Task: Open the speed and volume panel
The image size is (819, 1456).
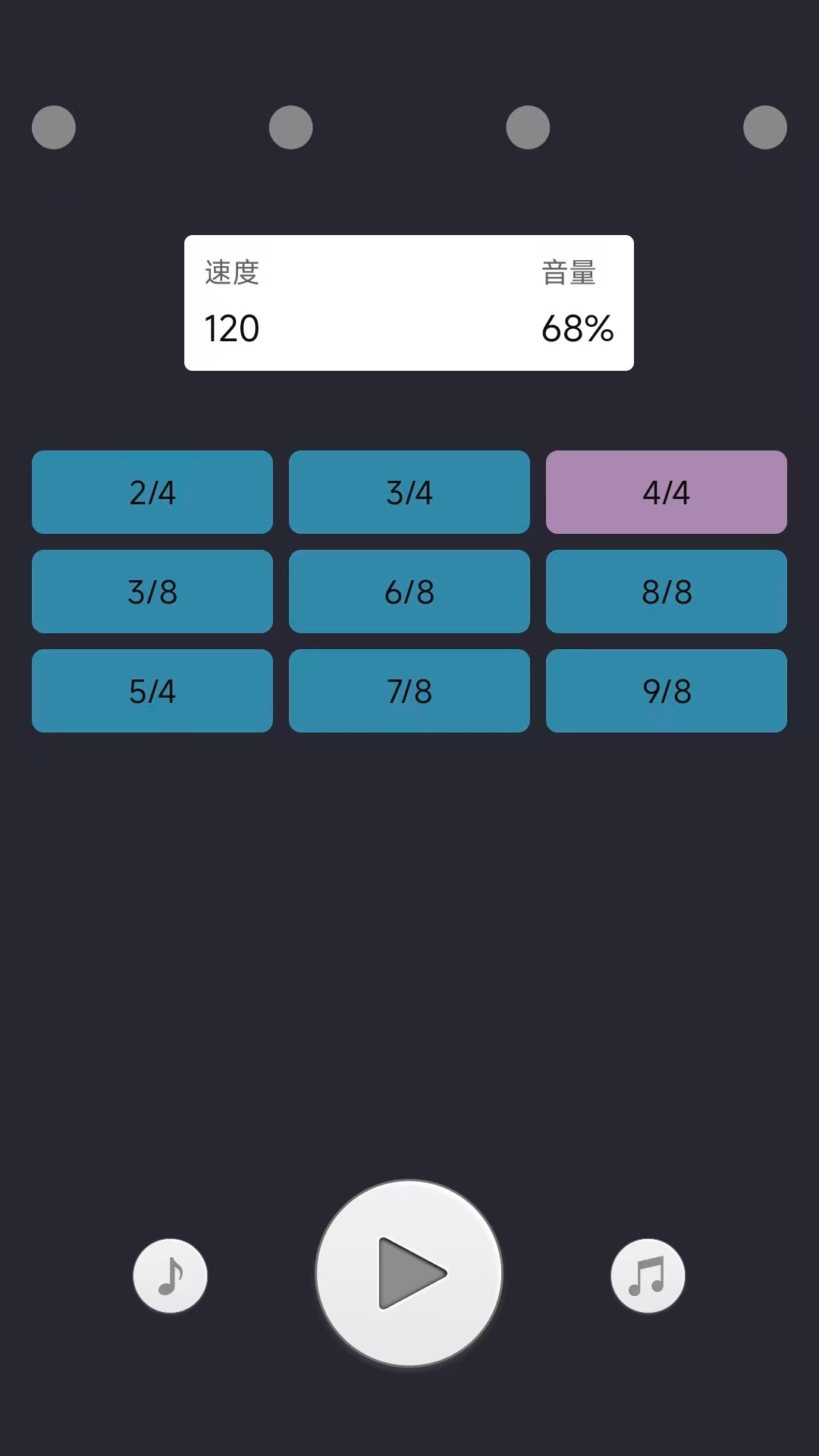Action: (409, 303)
